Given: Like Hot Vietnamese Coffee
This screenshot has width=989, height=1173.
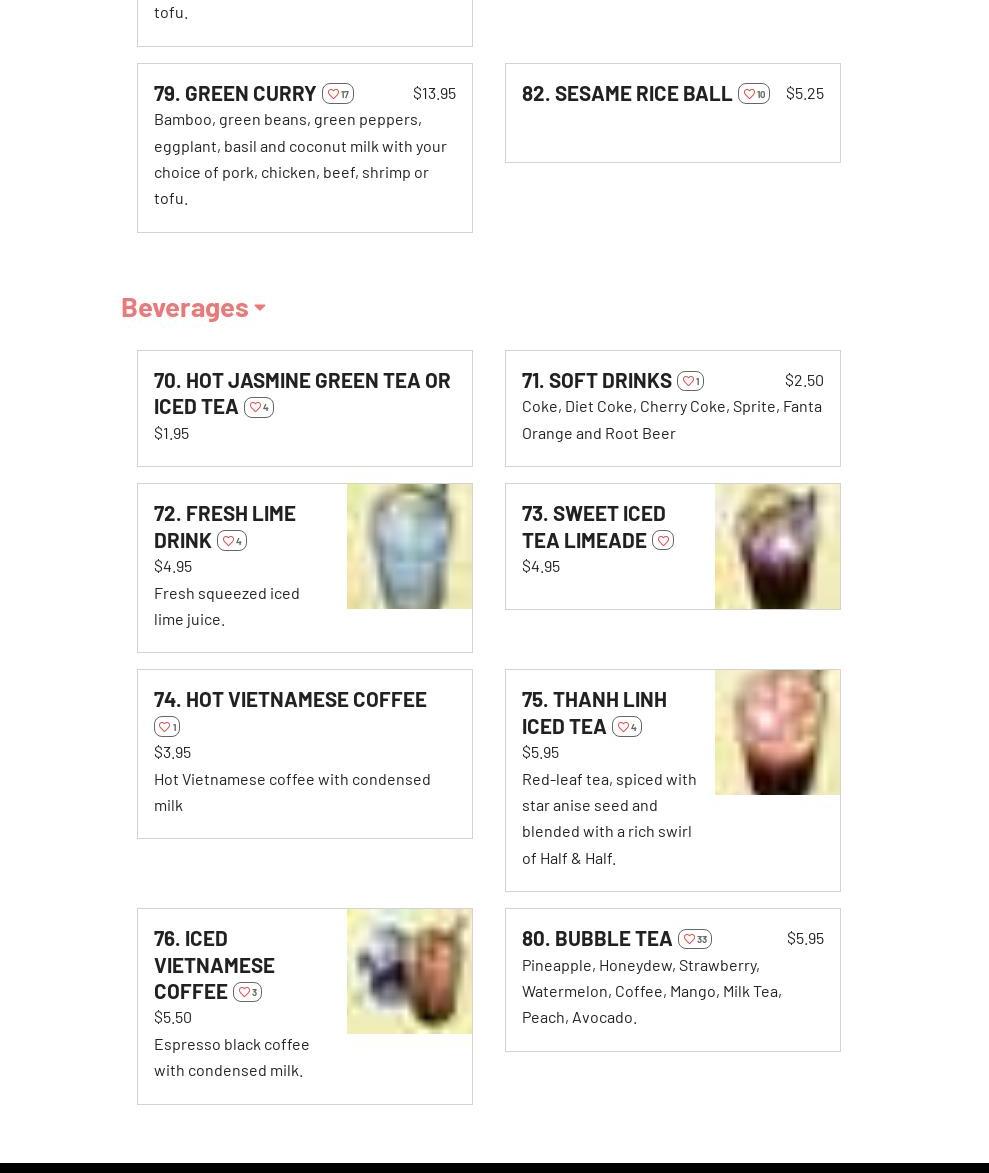Looking at the screenshot, I should (x=167, y=727).
